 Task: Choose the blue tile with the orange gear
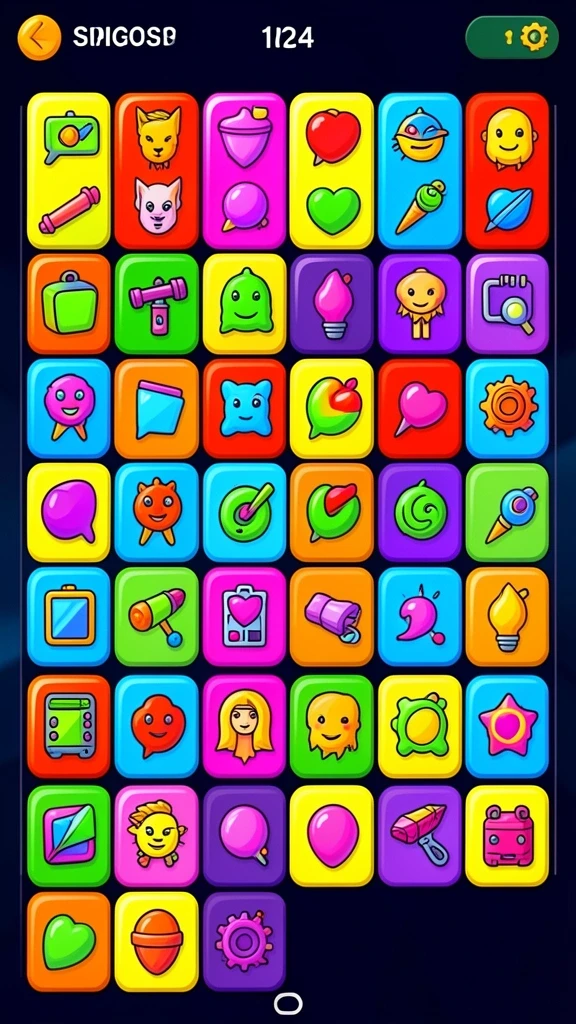[507, 408]
